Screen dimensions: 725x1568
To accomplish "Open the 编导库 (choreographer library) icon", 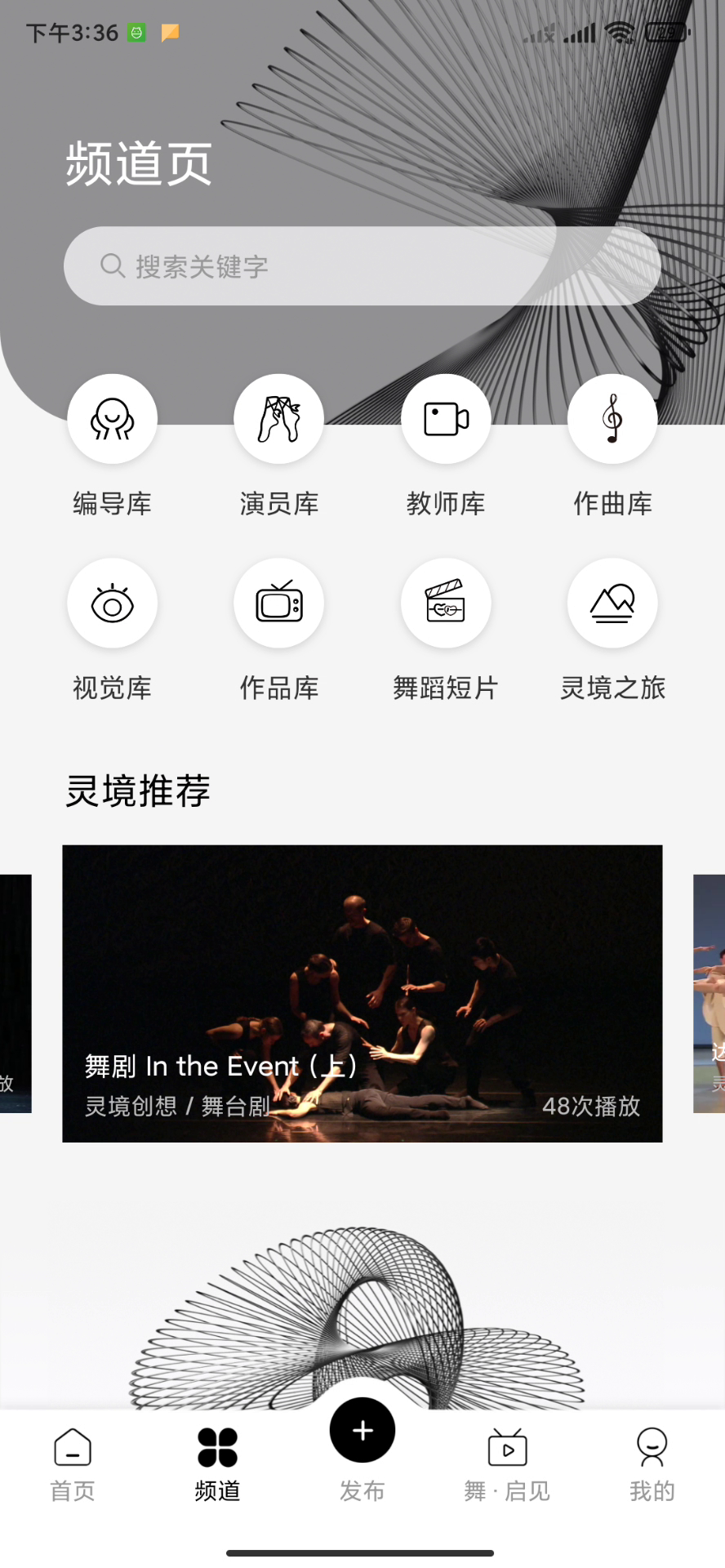I will 113,418.
